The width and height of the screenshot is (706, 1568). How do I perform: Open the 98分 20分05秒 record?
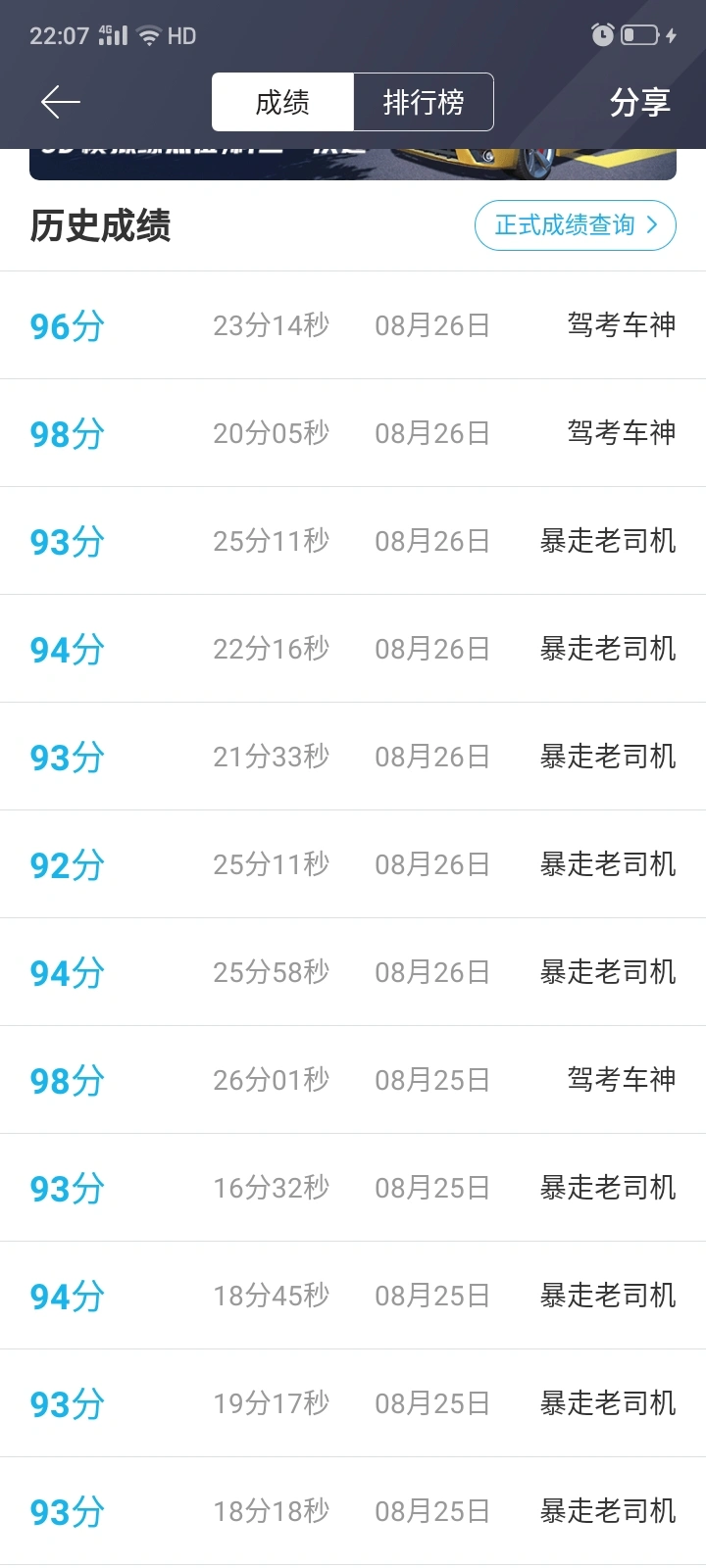click(x=353, y=433)
